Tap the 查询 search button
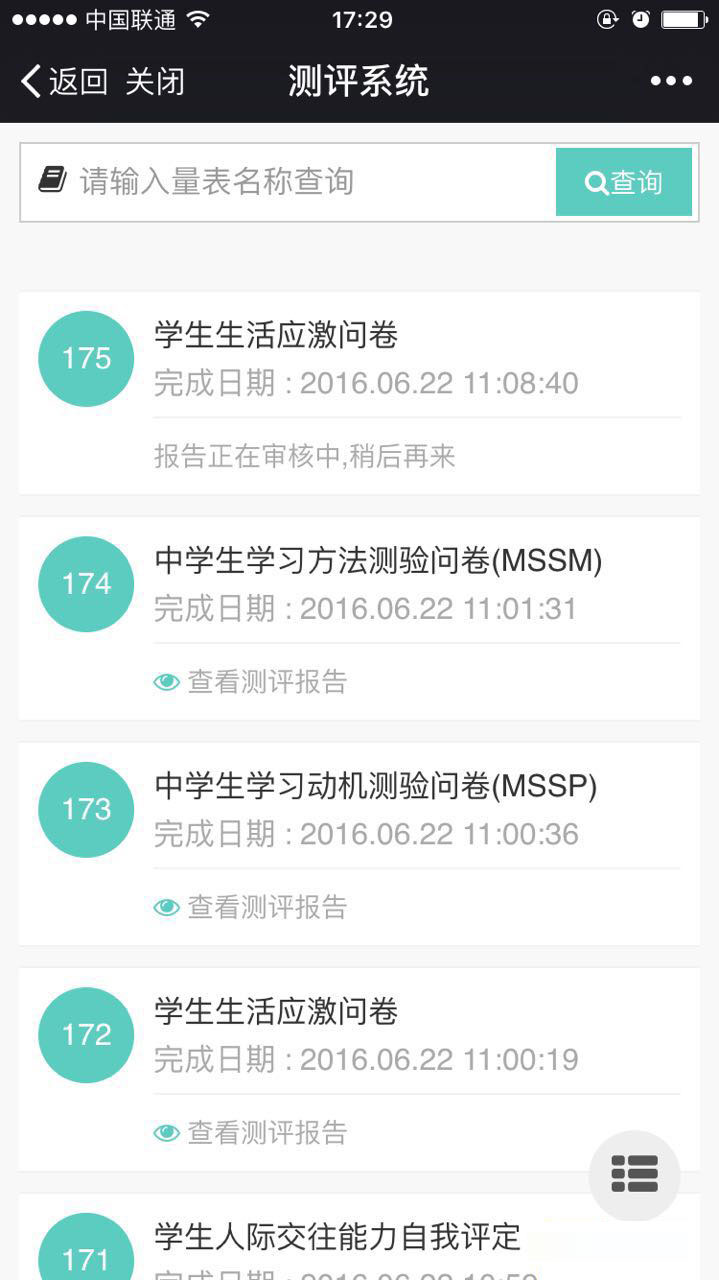This screenshot has width=719, height=1280. (x=624, y=182)
